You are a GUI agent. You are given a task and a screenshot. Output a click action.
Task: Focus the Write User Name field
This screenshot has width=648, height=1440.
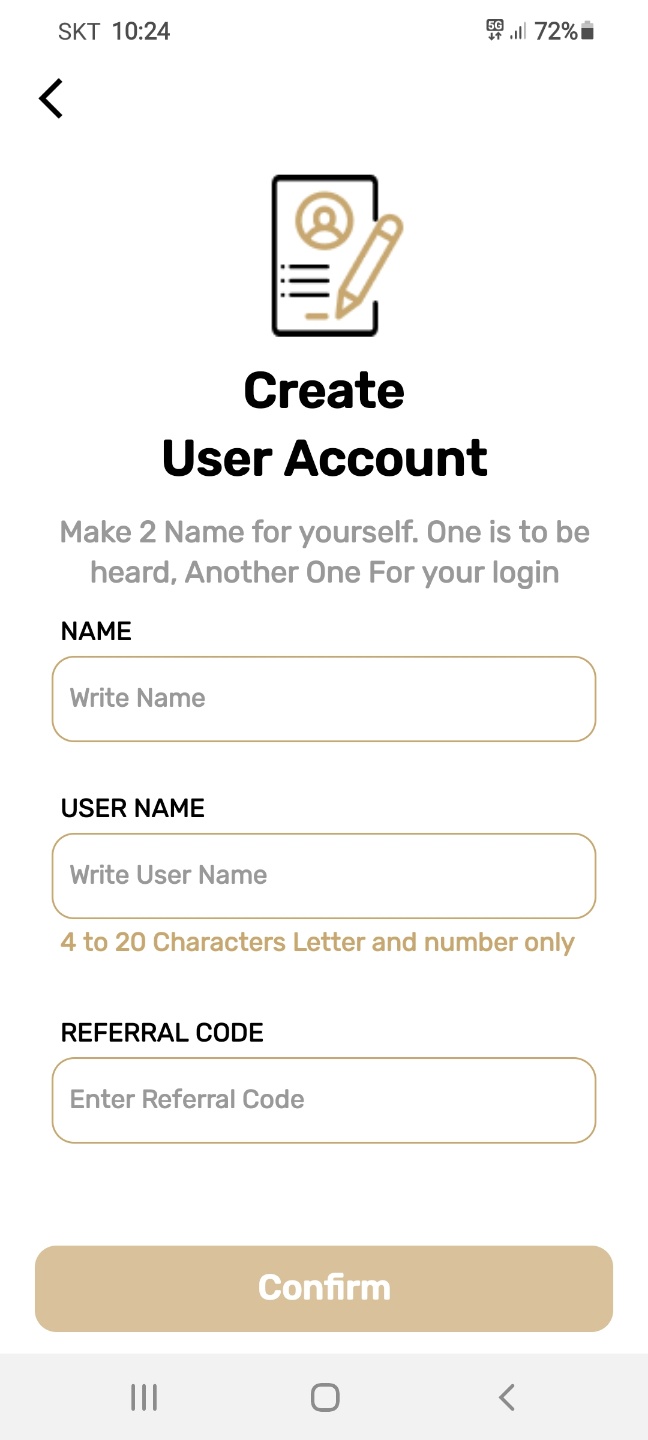tap(324, 876)
